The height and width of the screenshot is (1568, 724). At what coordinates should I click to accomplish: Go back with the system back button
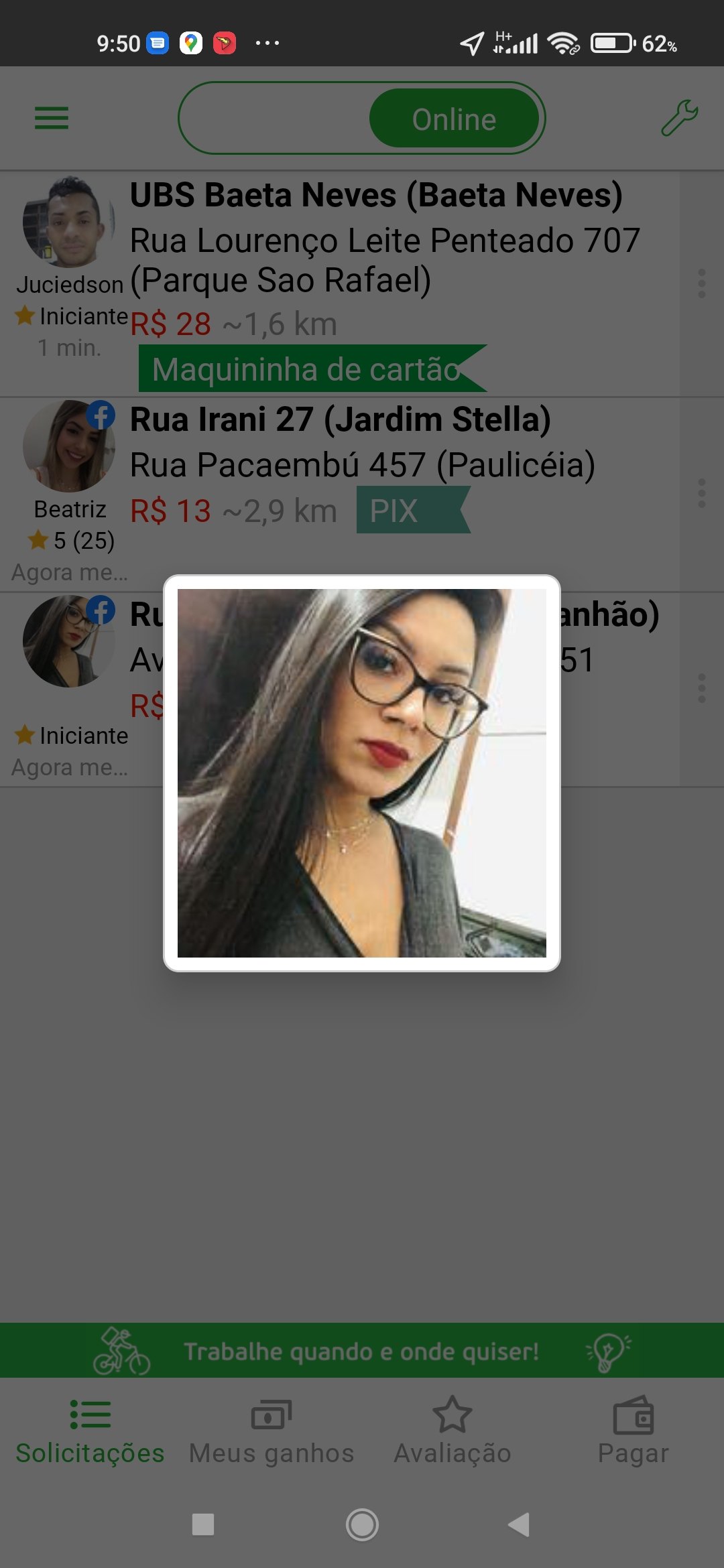click(520, 1524)
